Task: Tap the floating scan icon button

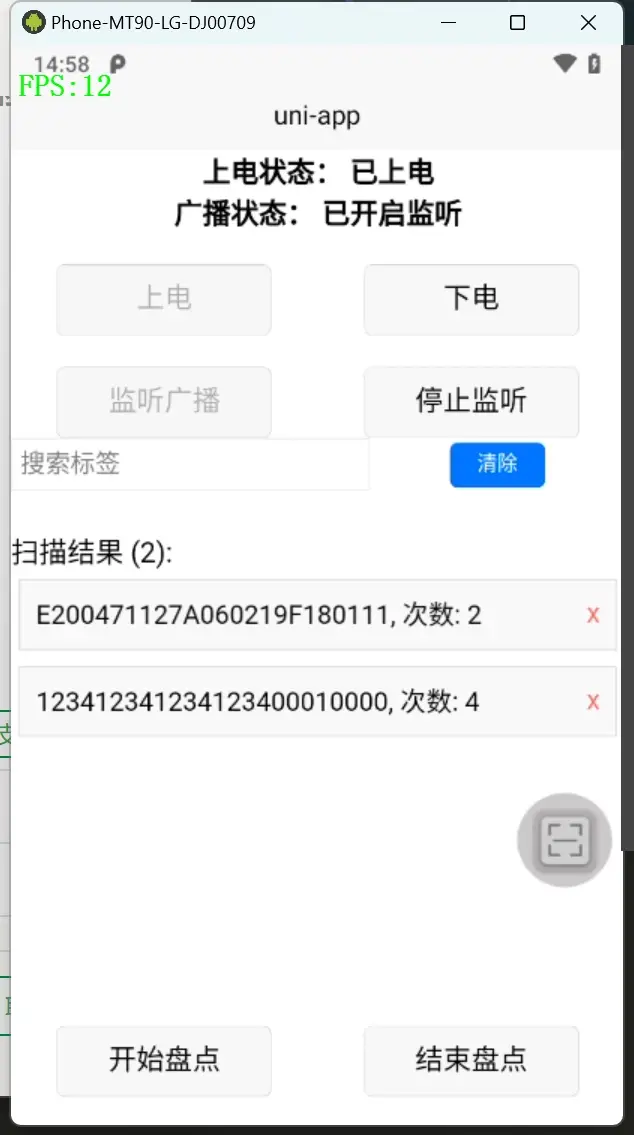Action: click(x=564, y=840)
